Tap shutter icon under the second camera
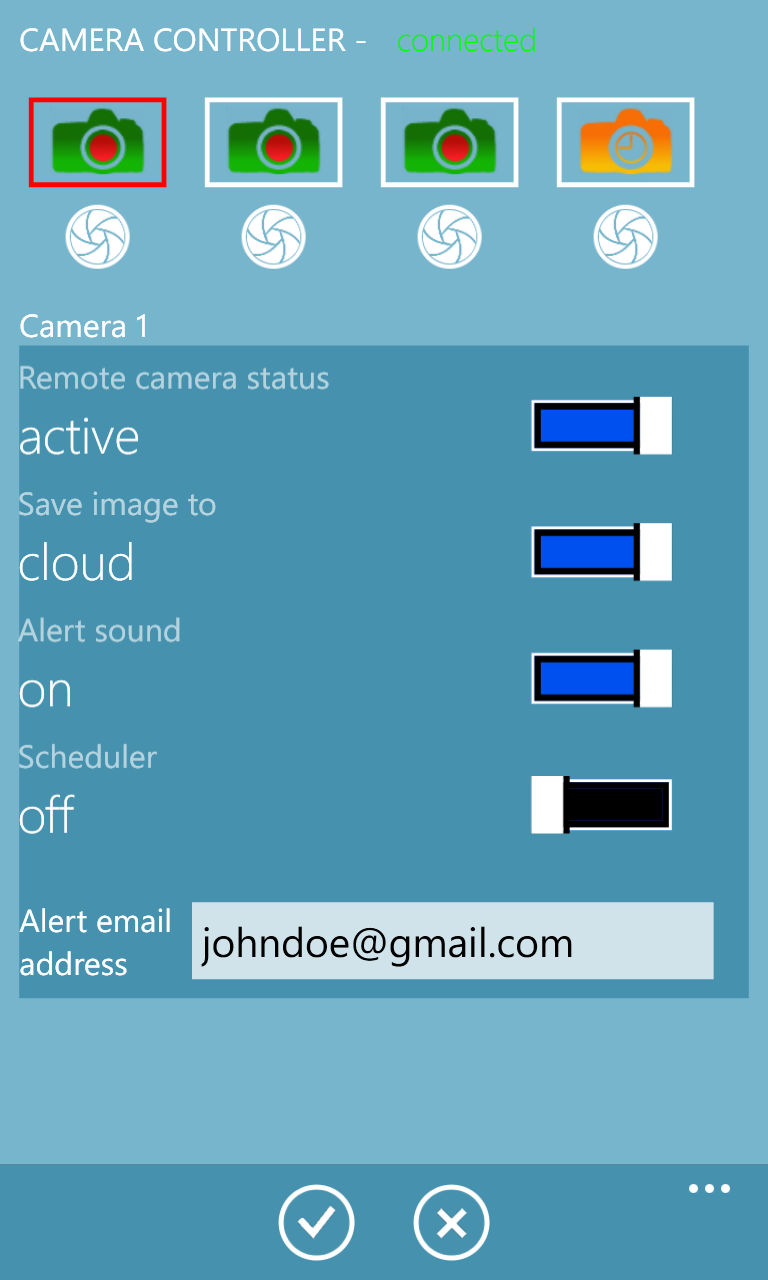Screen dimensions: 768x1280 pos(274,237)
